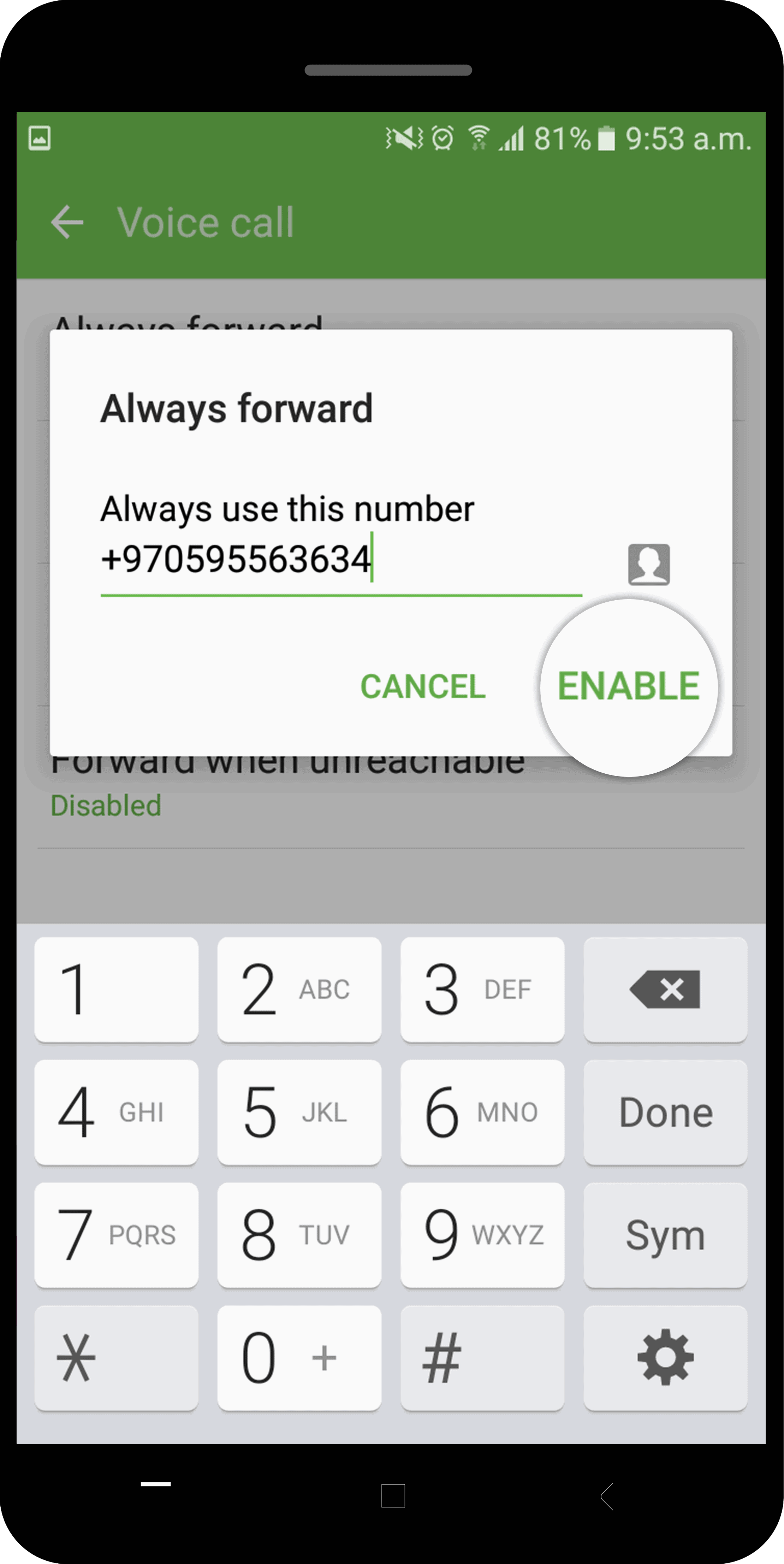The height and width of the screenshot is (1564, 784).
Task: Tap the alarm icon in the status bar
Action: click(442, 138)
